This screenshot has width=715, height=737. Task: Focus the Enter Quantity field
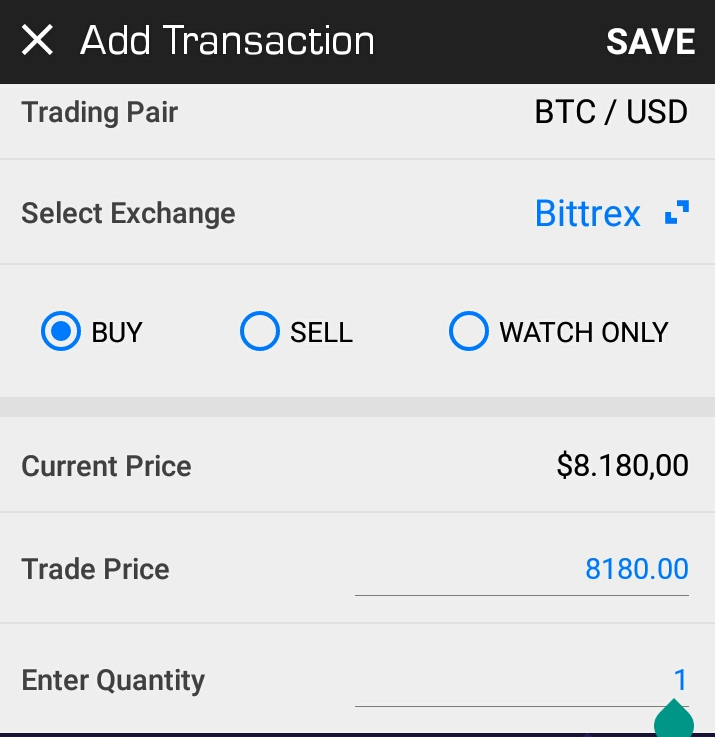pyautogui.click(x=522, y=681)
